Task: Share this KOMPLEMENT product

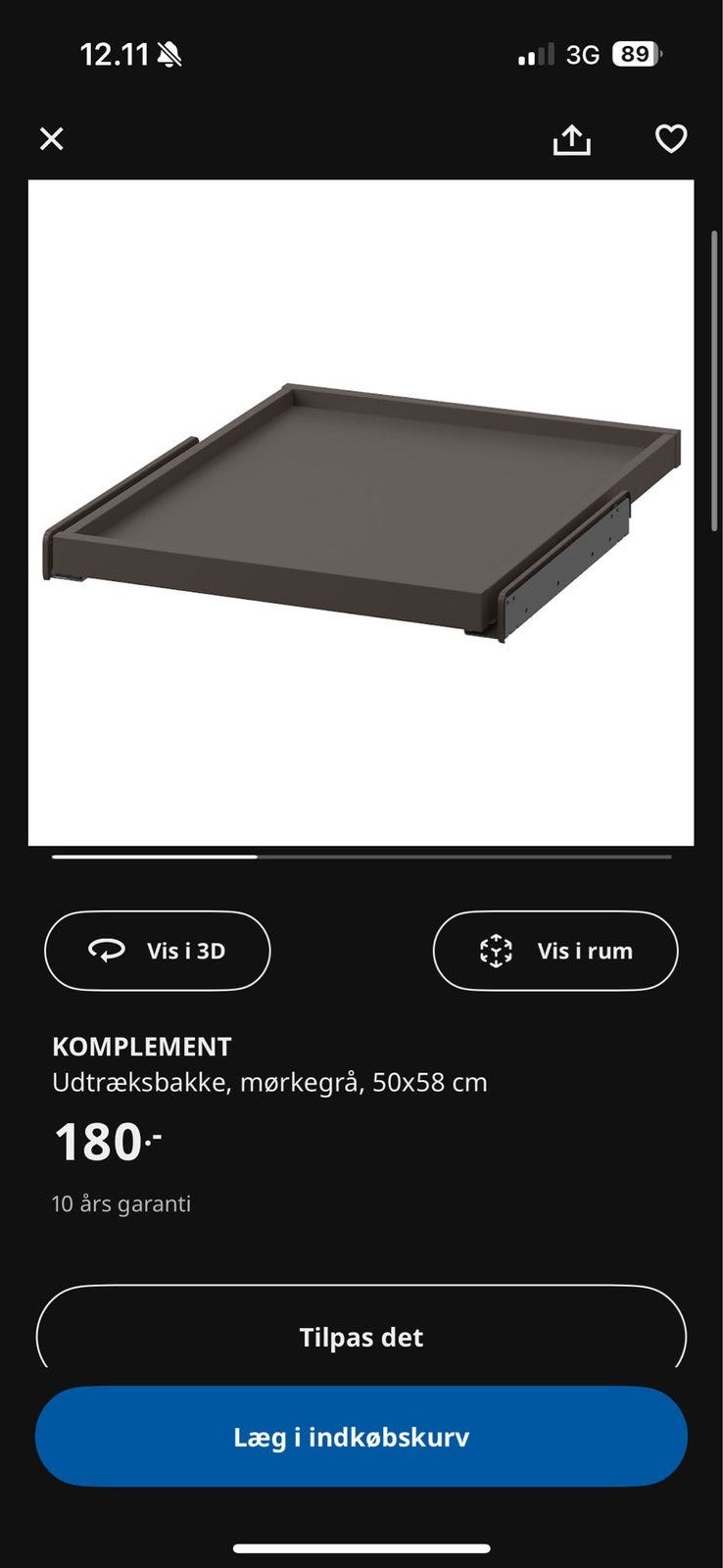Action: [572, 139]
